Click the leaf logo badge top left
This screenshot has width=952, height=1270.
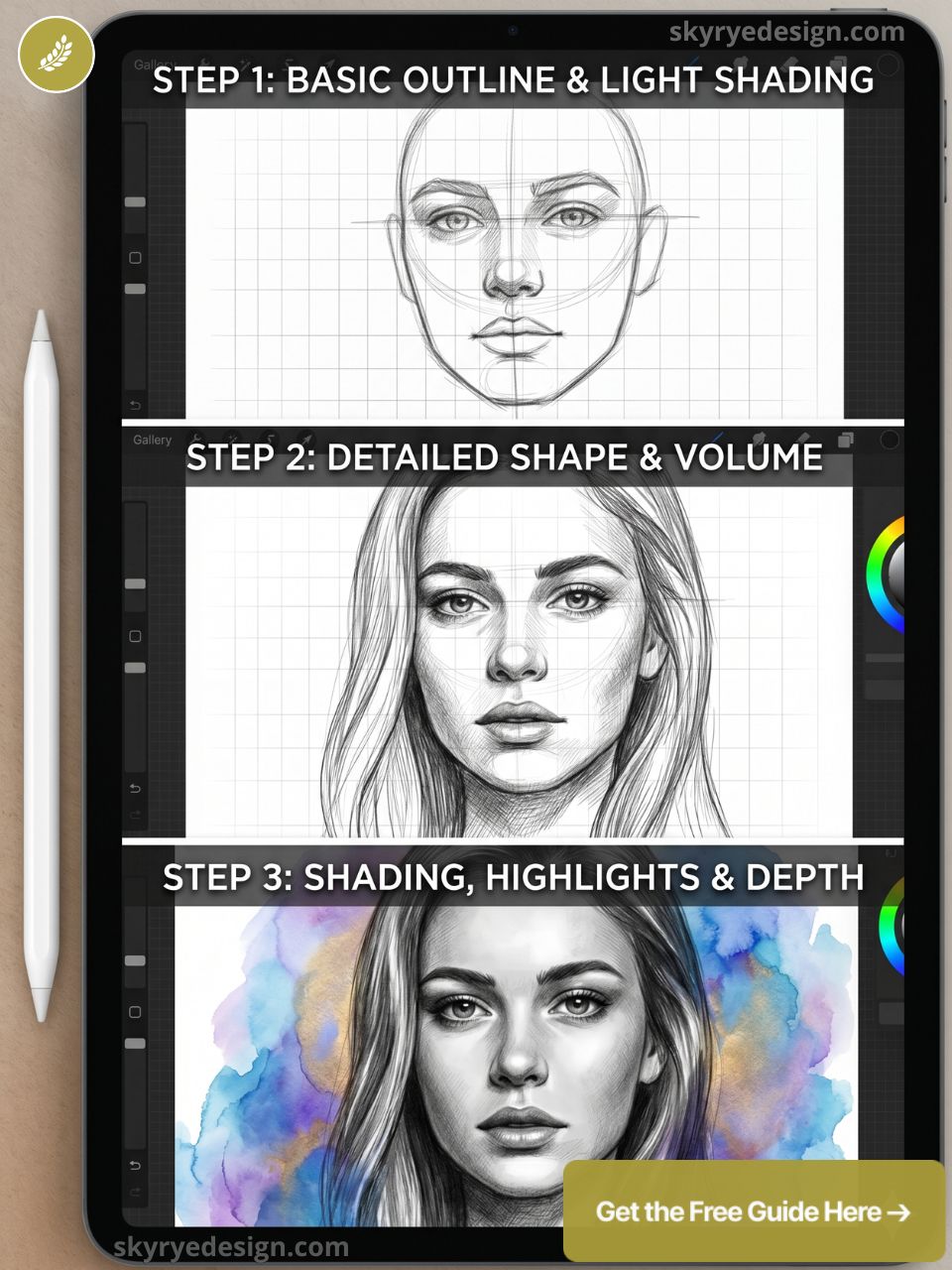(x=55, y=55)
